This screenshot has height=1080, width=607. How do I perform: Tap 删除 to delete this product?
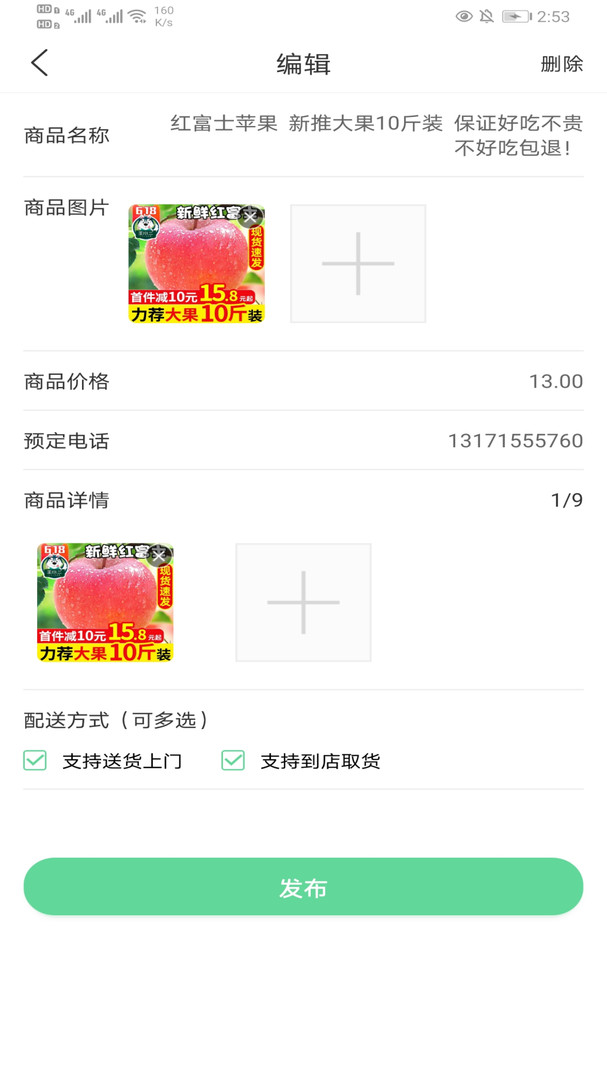[x=561, y=64]
